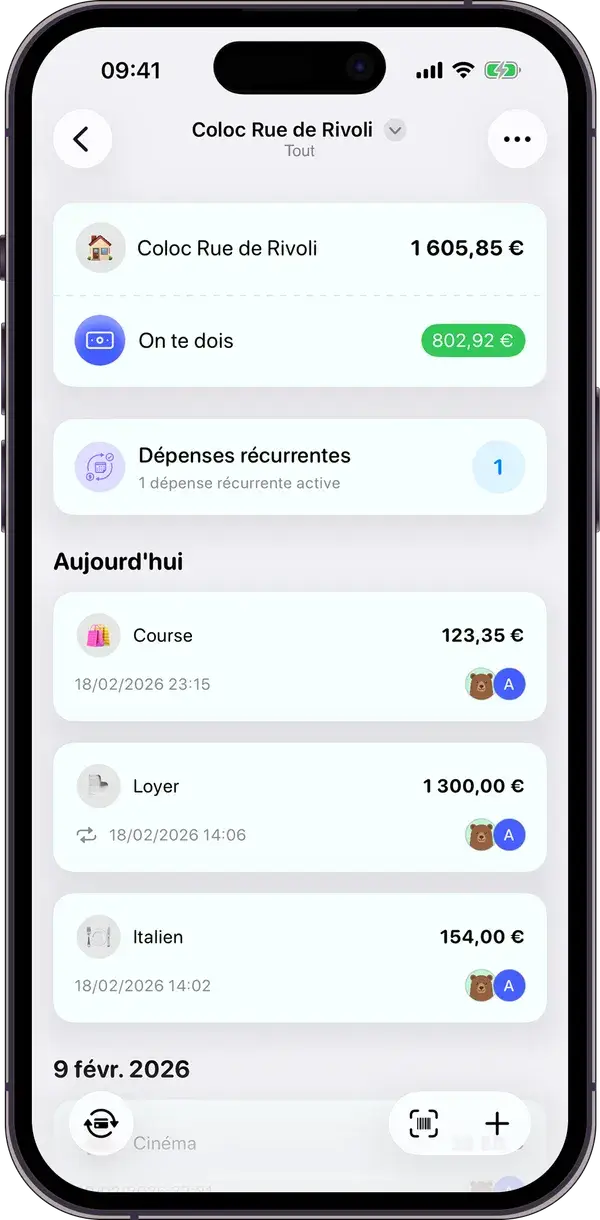
Task: Add a new expense with plus button
Action: coord(497,1123)
